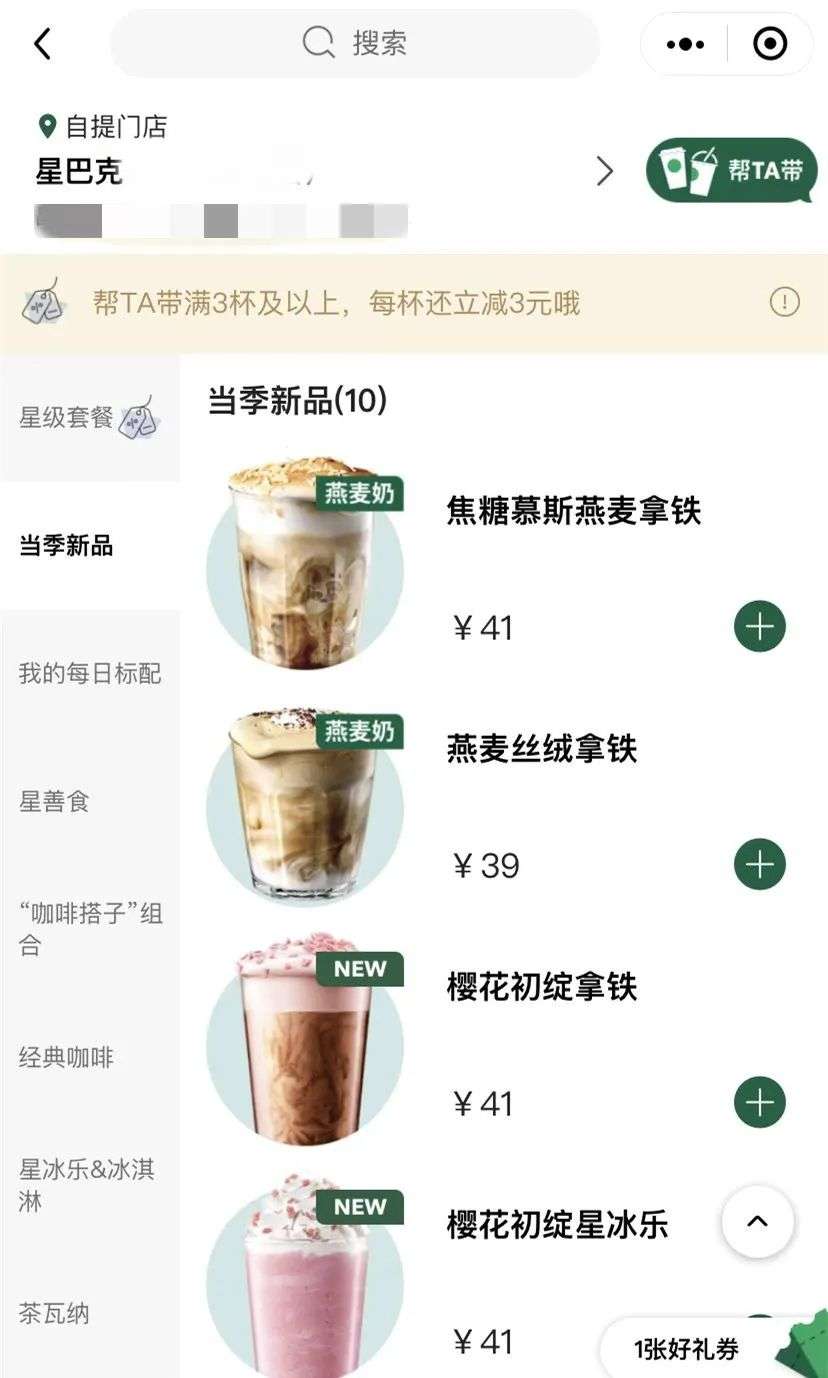
Task: Add 燕麦丝绒拿铁 to the order
Action: click(760, 865)
